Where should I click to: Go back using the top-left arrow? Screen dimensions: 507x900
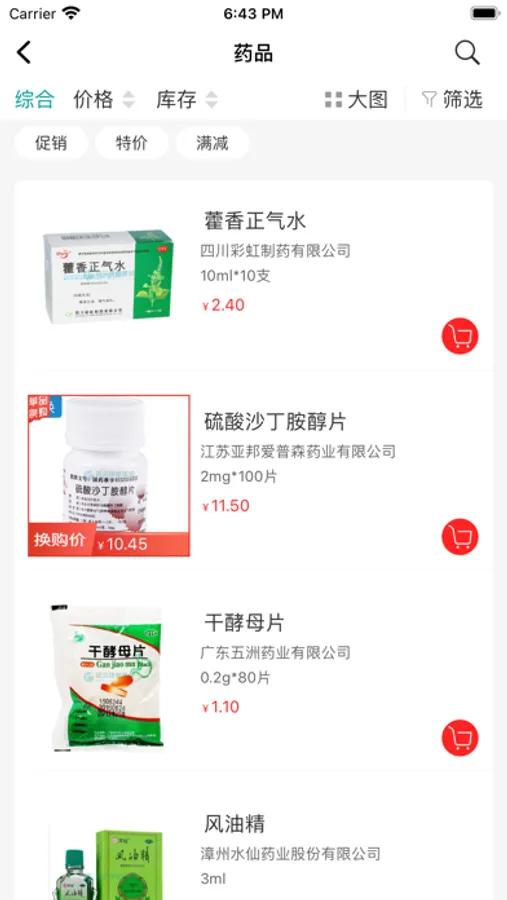pyautogui.click(x=24, y=53)
